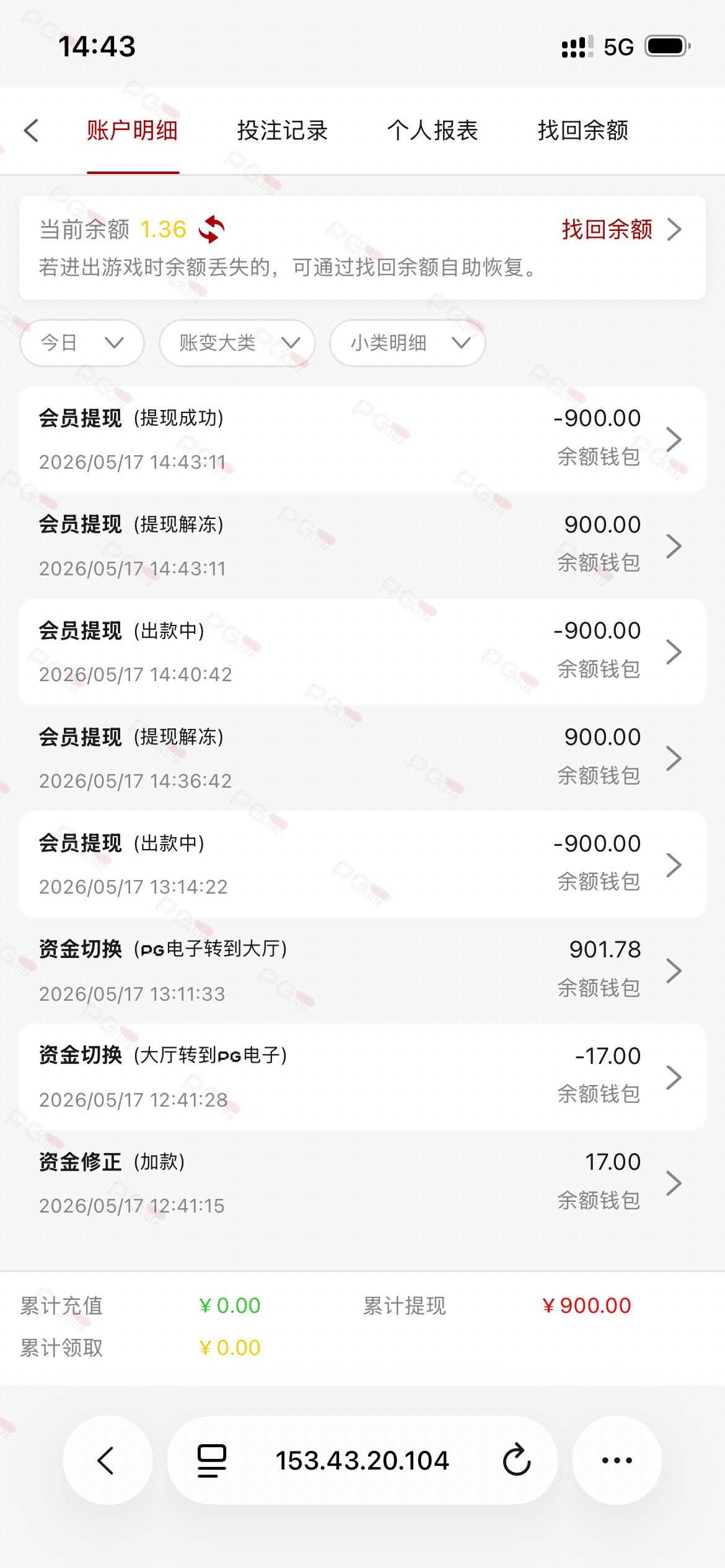Open the 出款中 record at 14:40:42
This screenshot has height=1568, width=725.
pyautogui.click(x=362, y=652)
